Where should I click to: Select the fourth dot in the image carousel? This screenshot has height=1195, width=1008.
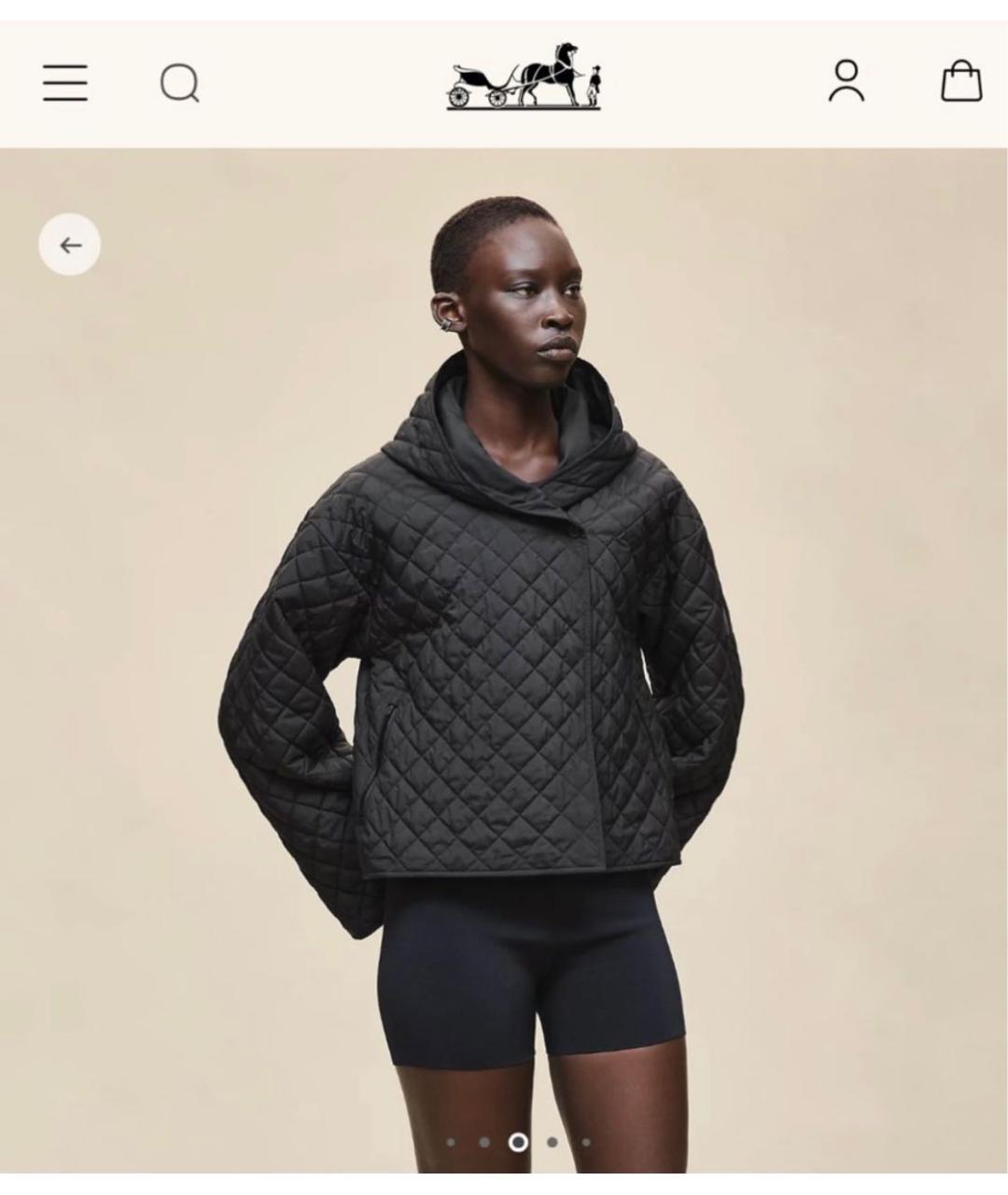[x=553, y=1142]
